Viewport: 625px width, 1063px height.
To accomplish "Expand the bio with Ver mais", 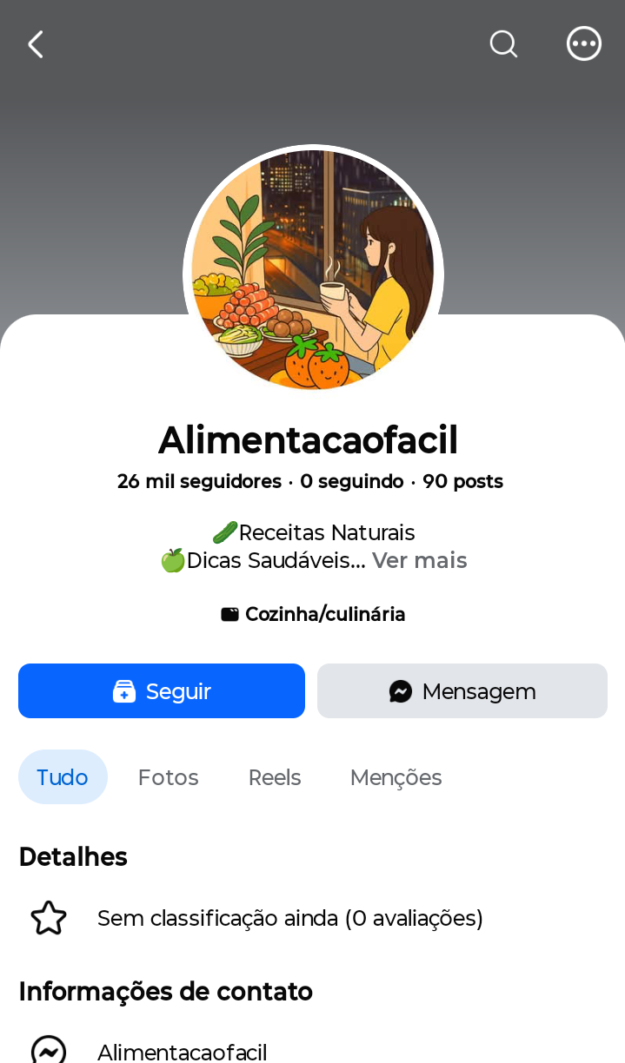I will pos(420,561).
